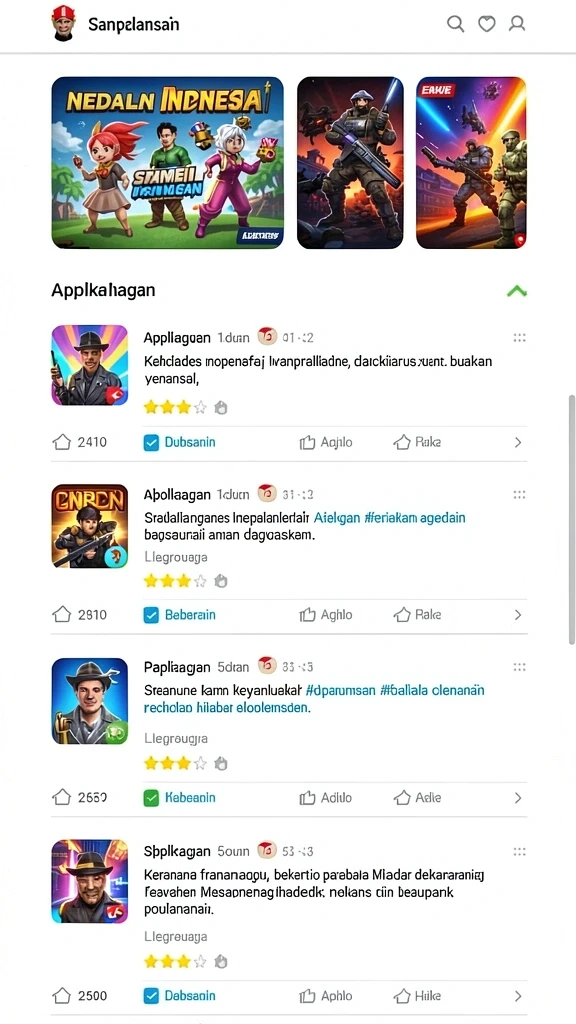Image resolution: width=576 pixels, height=1024 pixels.
Task: Collapse the Applkahagan section
Action: click(x=517, y=291)
